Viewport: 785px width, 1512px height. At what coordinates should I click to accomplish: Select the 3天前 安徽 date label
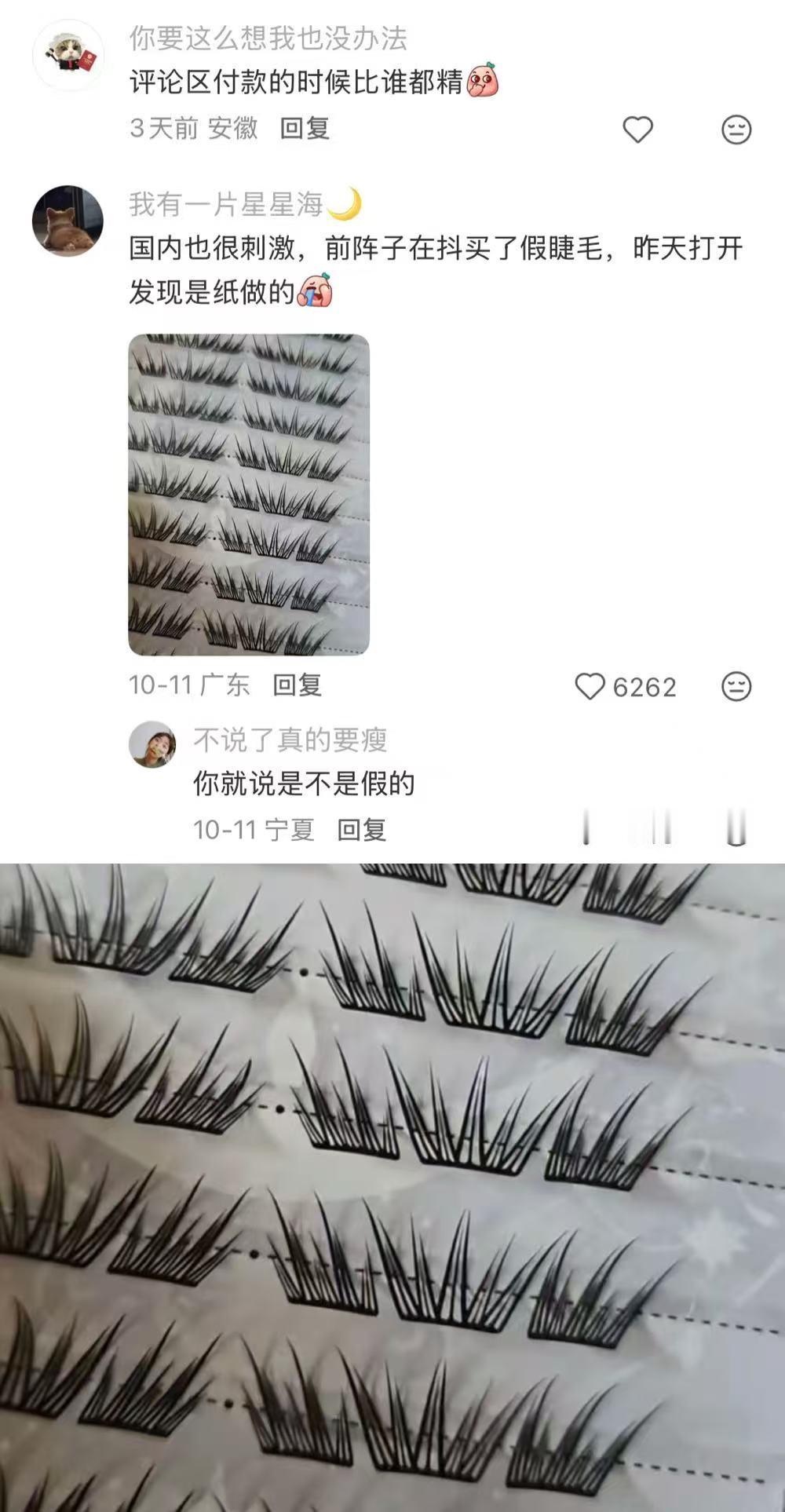192,129
